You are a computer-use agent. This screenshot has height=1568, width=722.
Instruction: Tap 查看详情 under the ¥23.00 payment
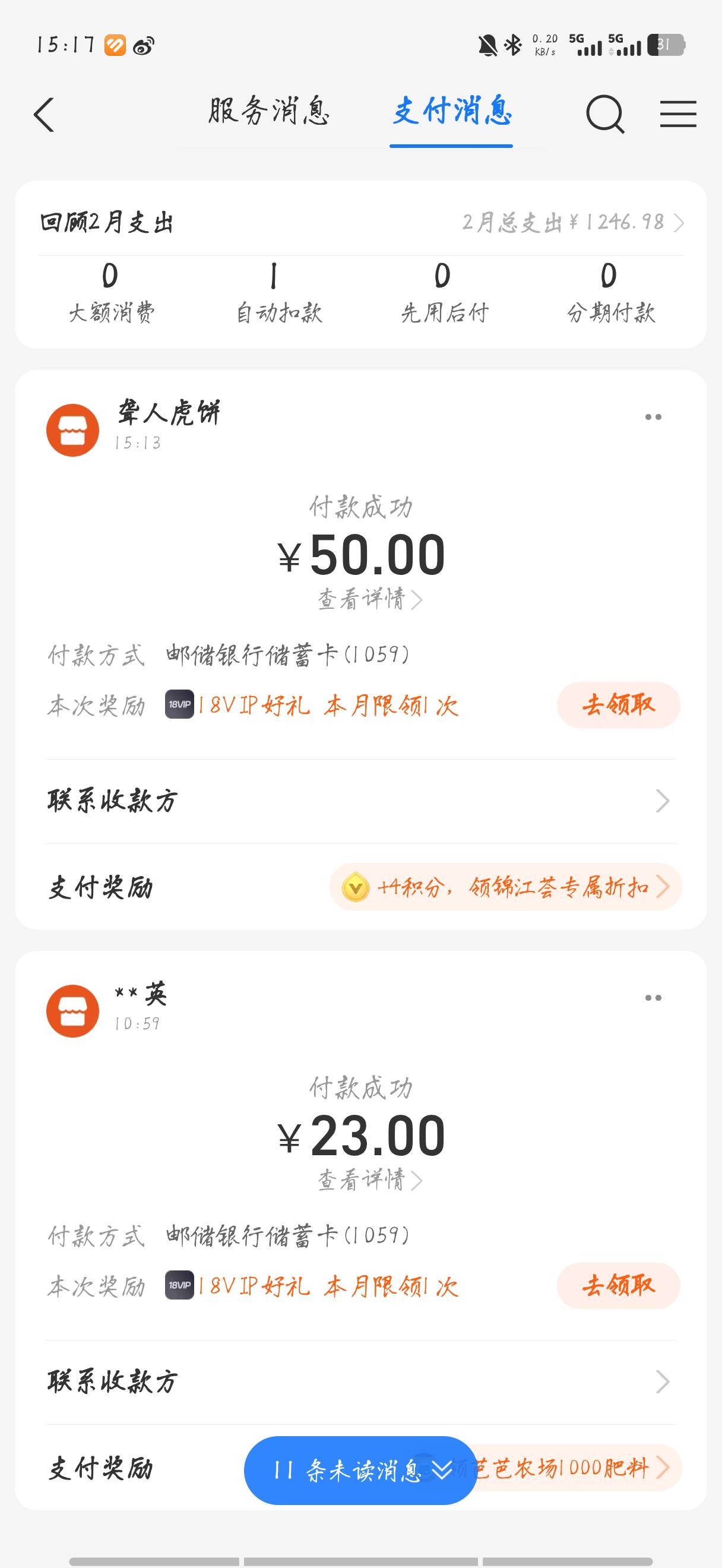(369, 1180)
